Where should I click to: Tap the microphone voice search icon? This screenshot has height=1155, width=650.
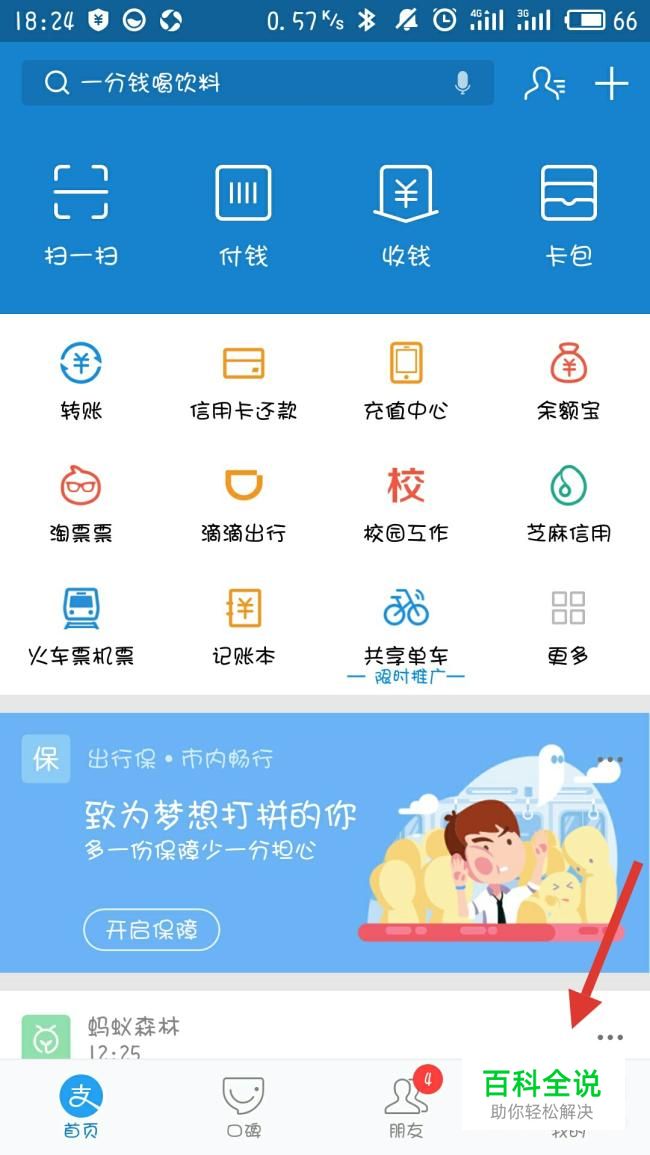(x=462, y=83)
